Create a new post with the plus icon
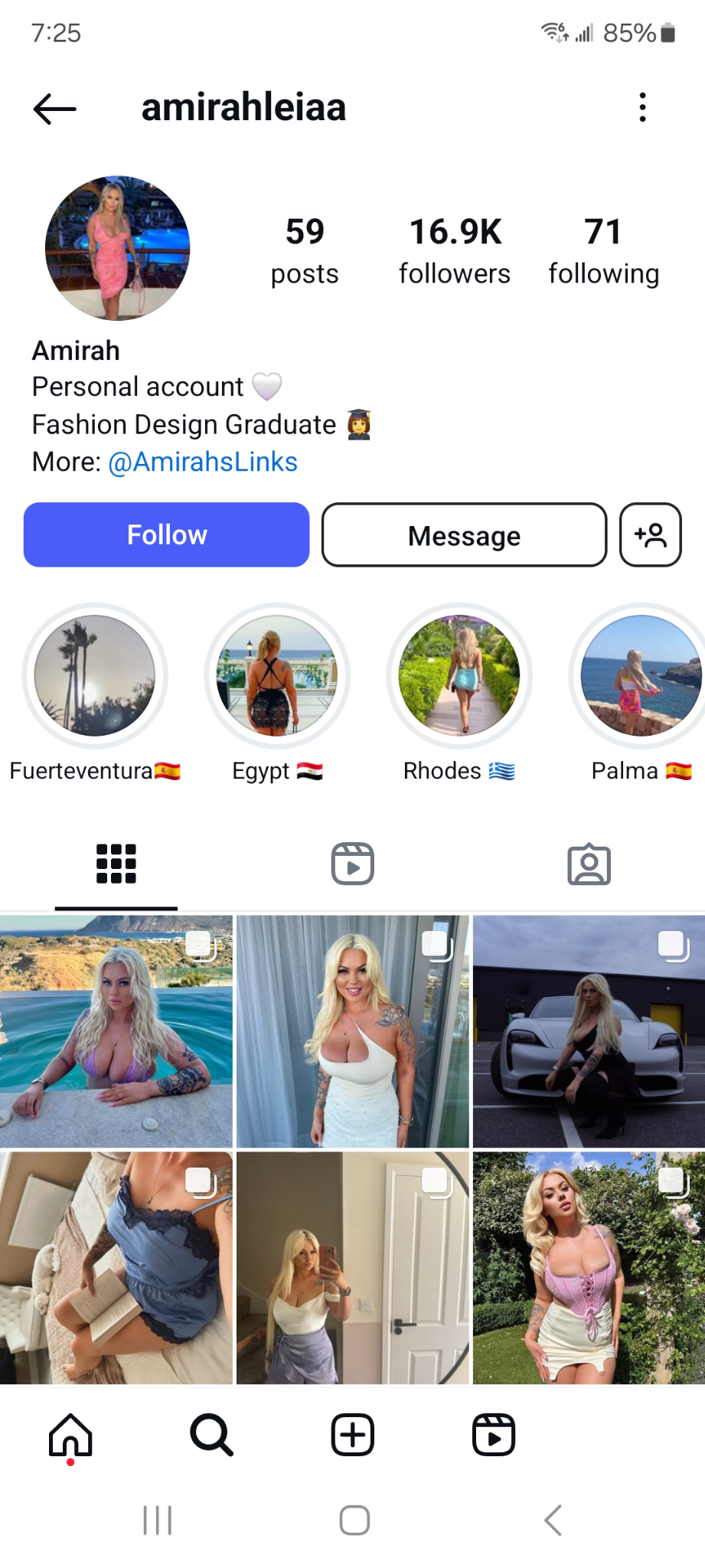Viewport: 705px width, 1568px height. click(352, 1435)
